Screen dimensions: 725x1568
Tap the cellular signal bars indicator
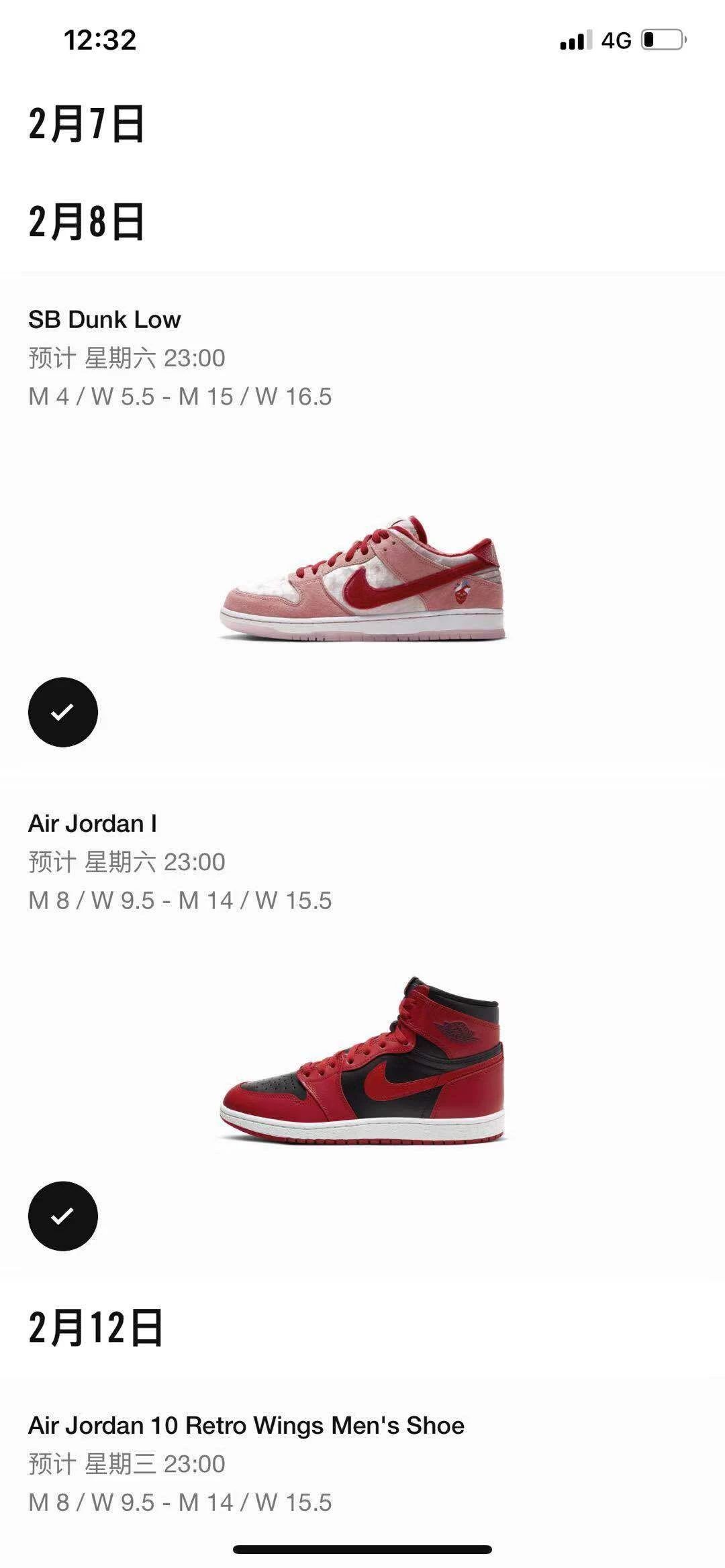coord(575,42)
